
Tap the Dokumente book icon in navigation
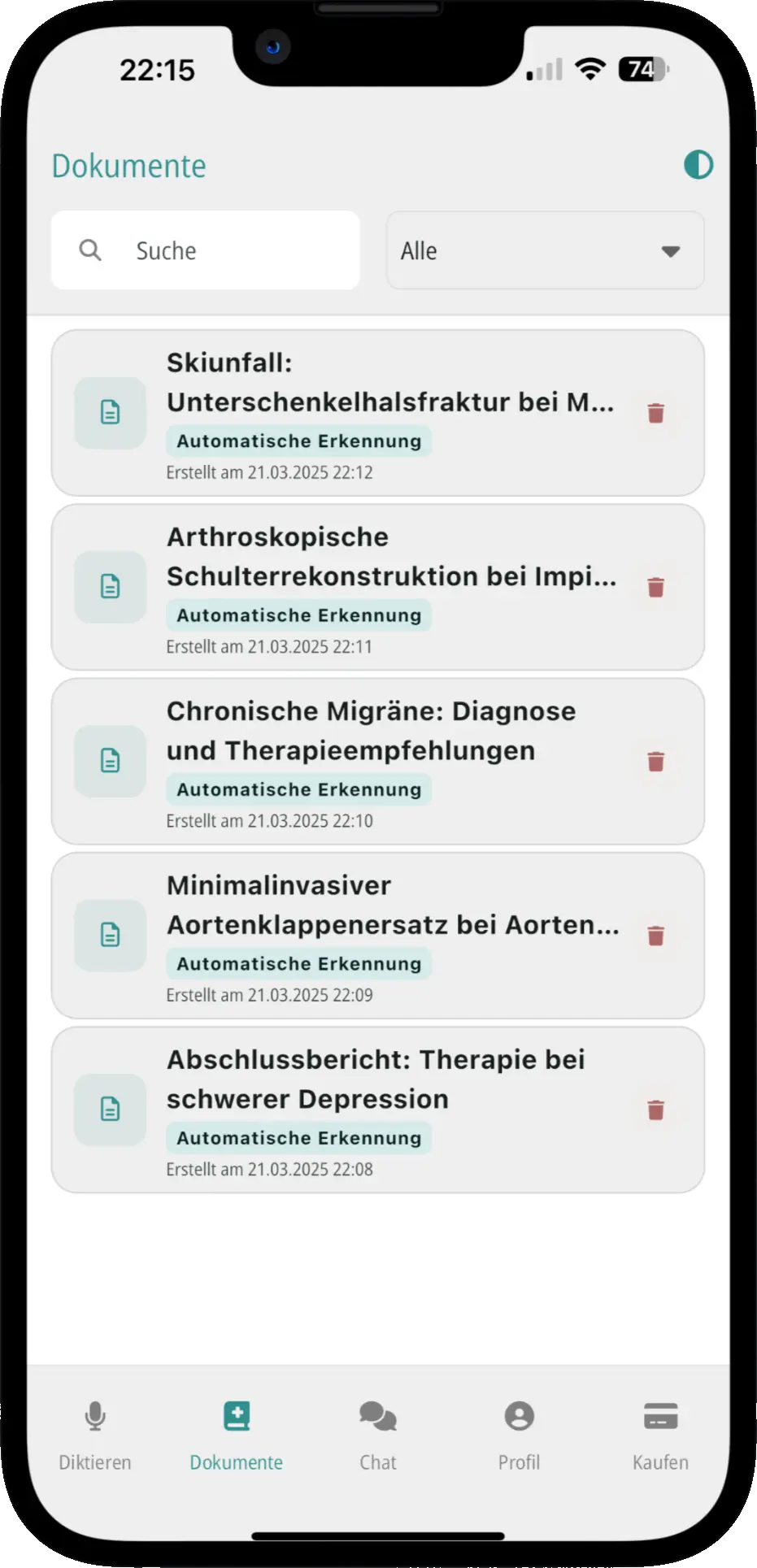(236, 1414)
